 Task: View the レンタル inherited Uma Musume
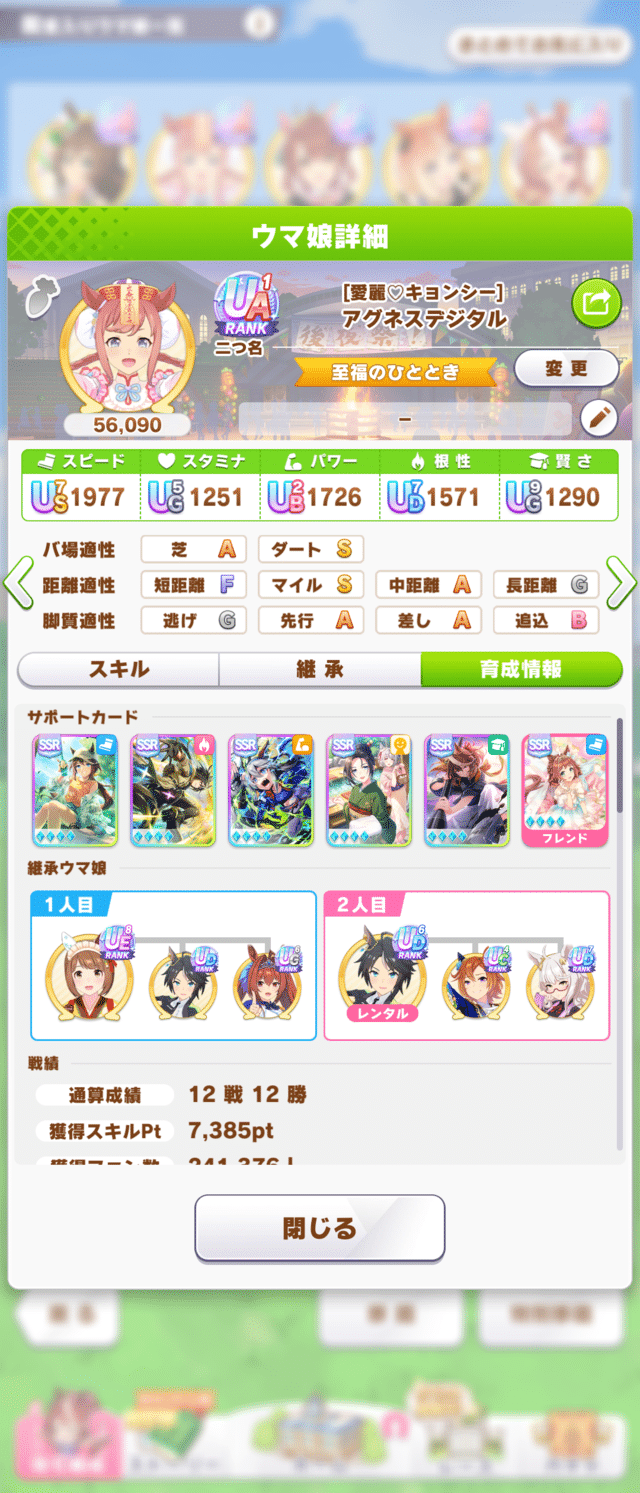pyautogui.click(x=377, y=972)
